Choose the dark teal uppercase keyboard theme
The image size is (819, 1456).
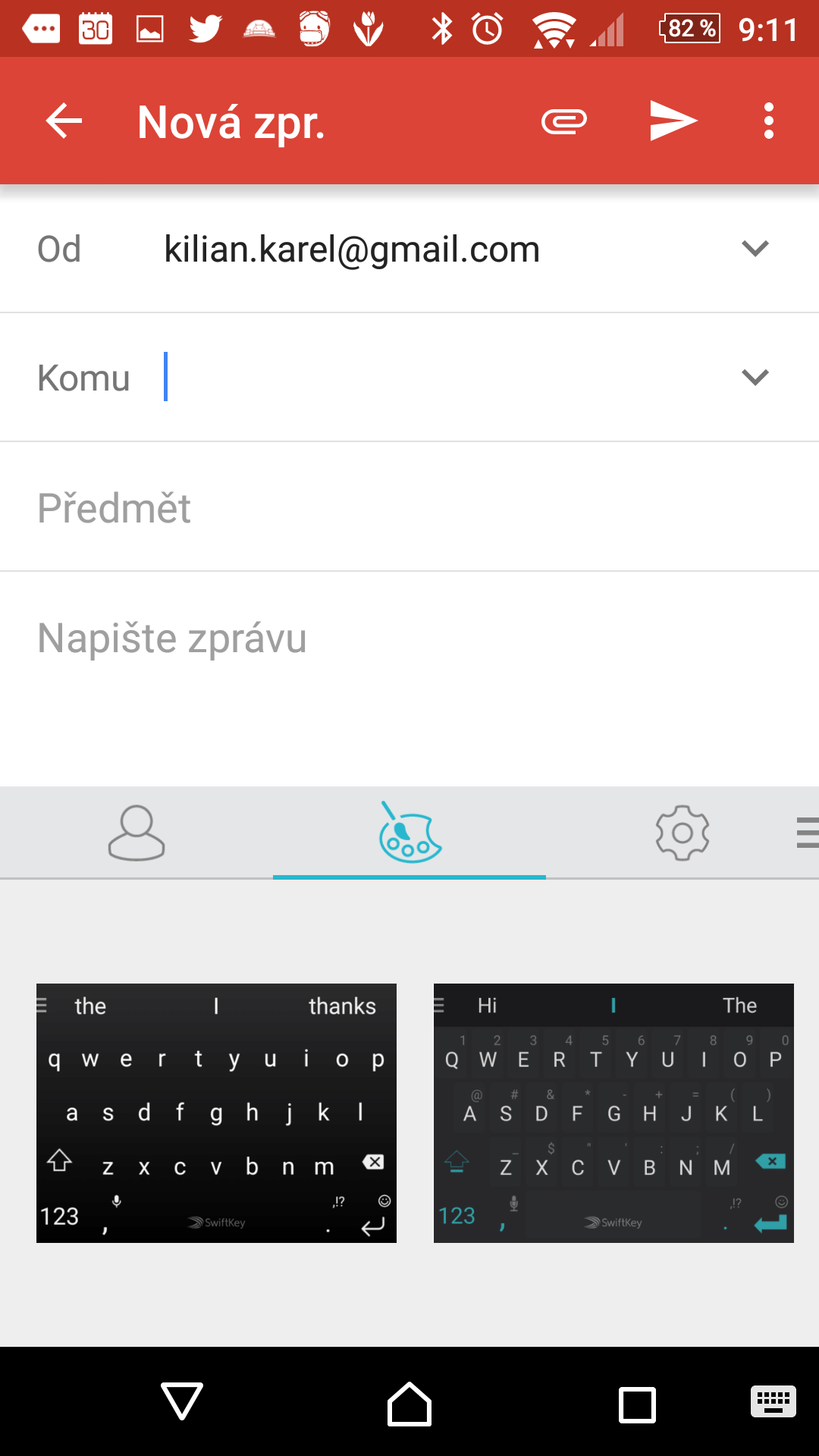[x=613, y=1113]
